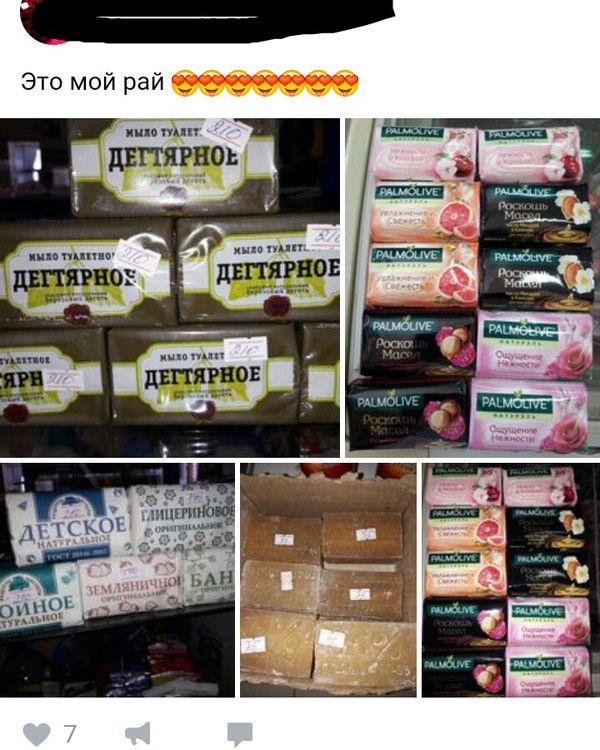This screenshot has width=600, height=750.
Task: Like the post with the heart icon
Action: (36, 734)
